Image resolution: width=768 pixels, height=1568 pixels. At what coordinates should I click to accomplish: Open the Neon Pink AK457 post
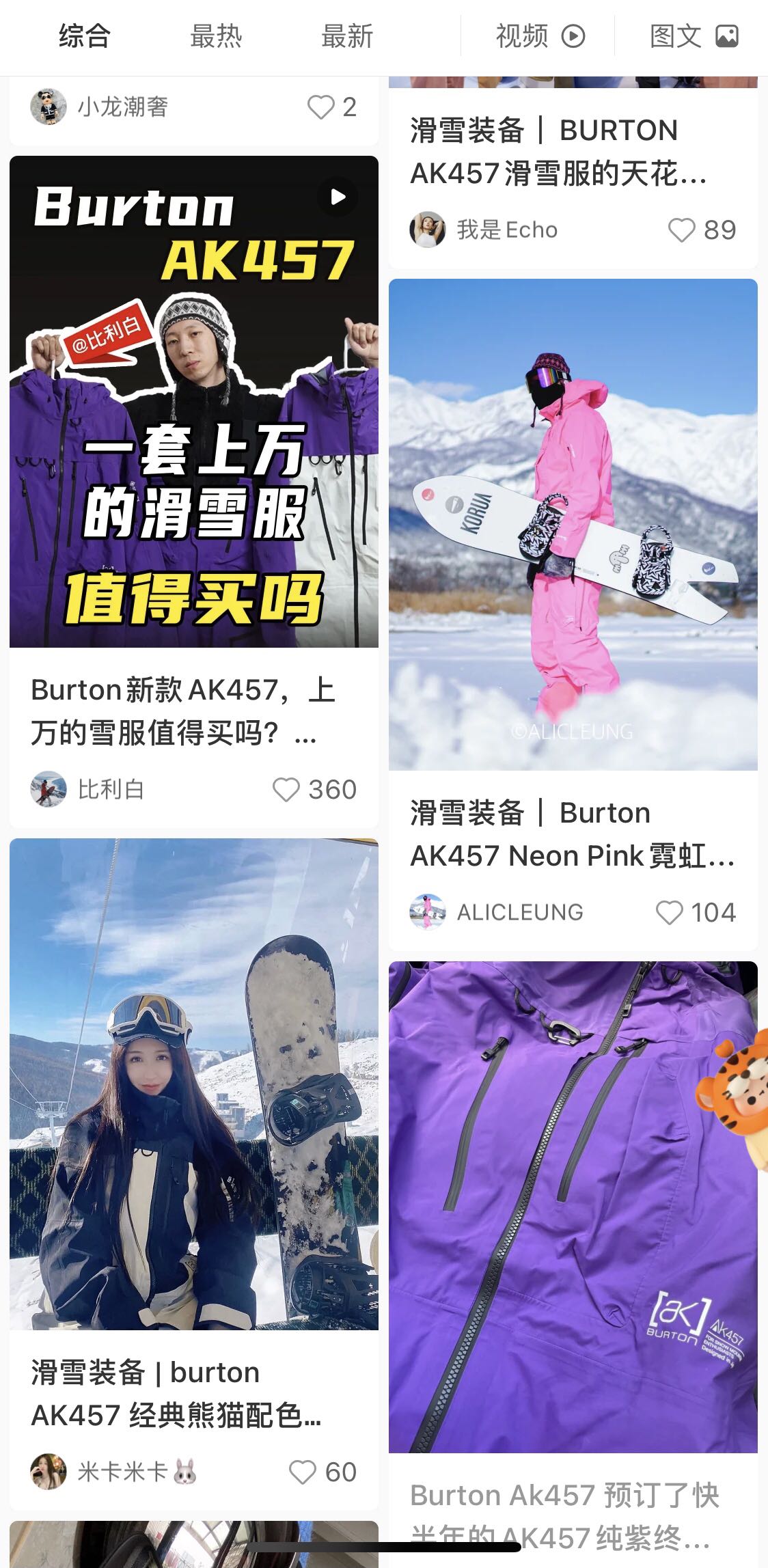tap(573, 525)
